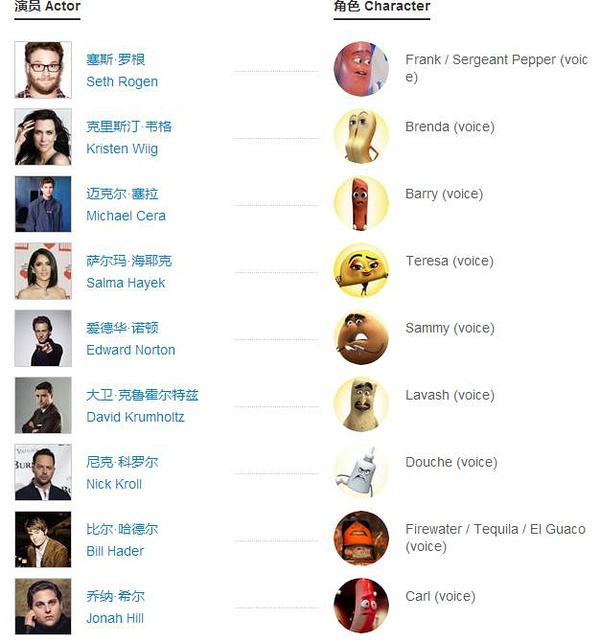Tap Salma Hayek's profile photo
Screen dimensions: 600x642
pos(43,271)
